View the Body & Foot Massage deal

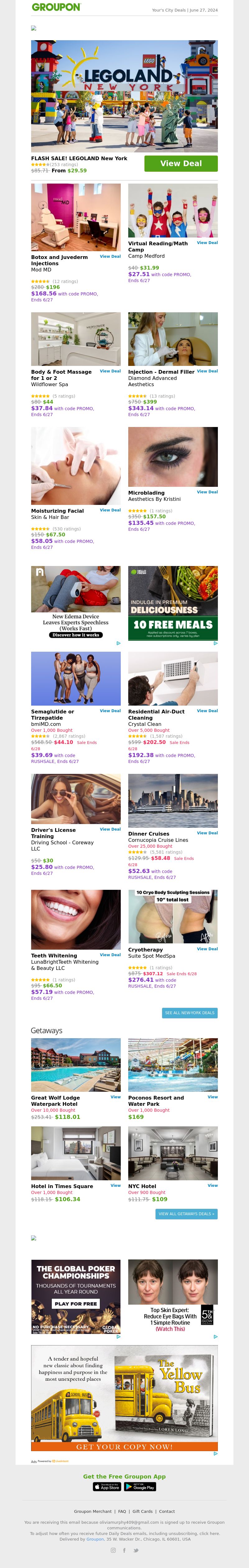[x=110, y=371]
